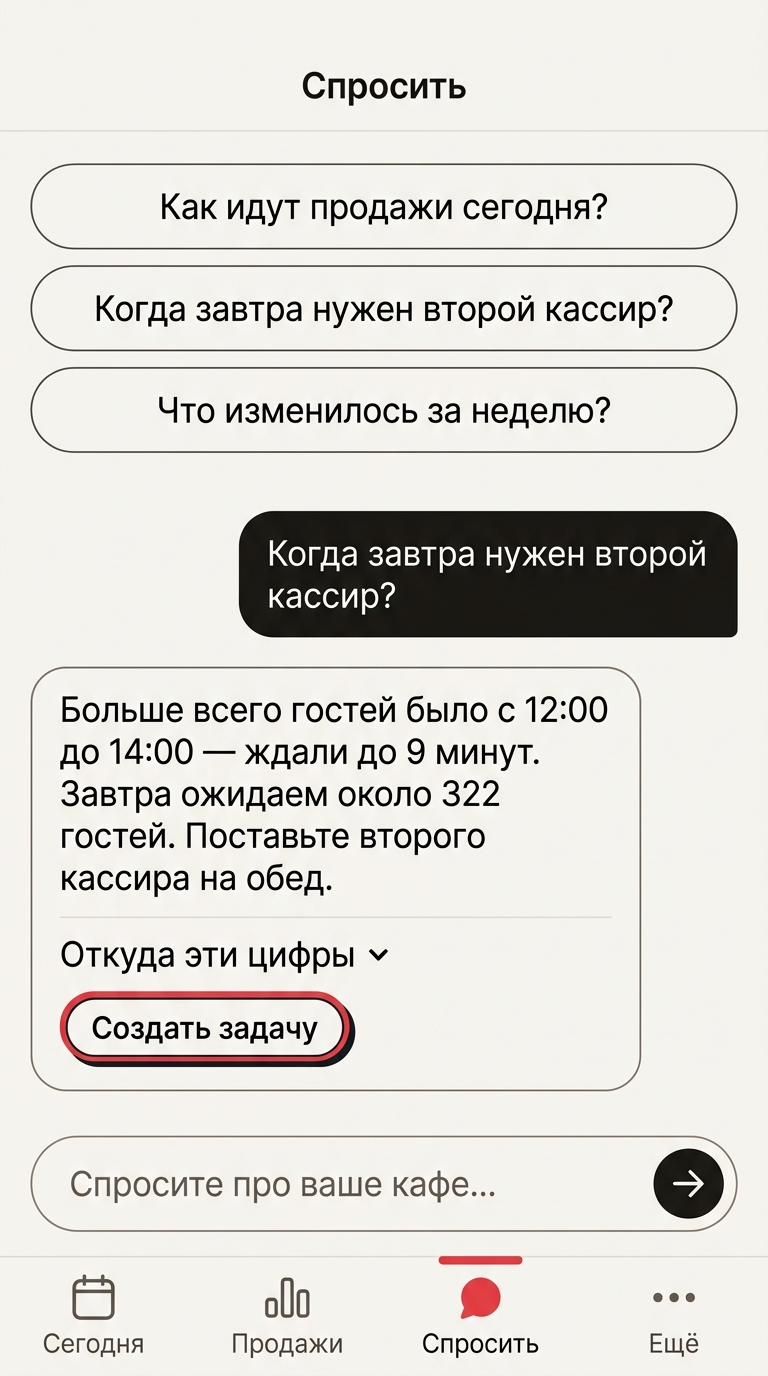Tap the send arrow button

pos(688,1184)
